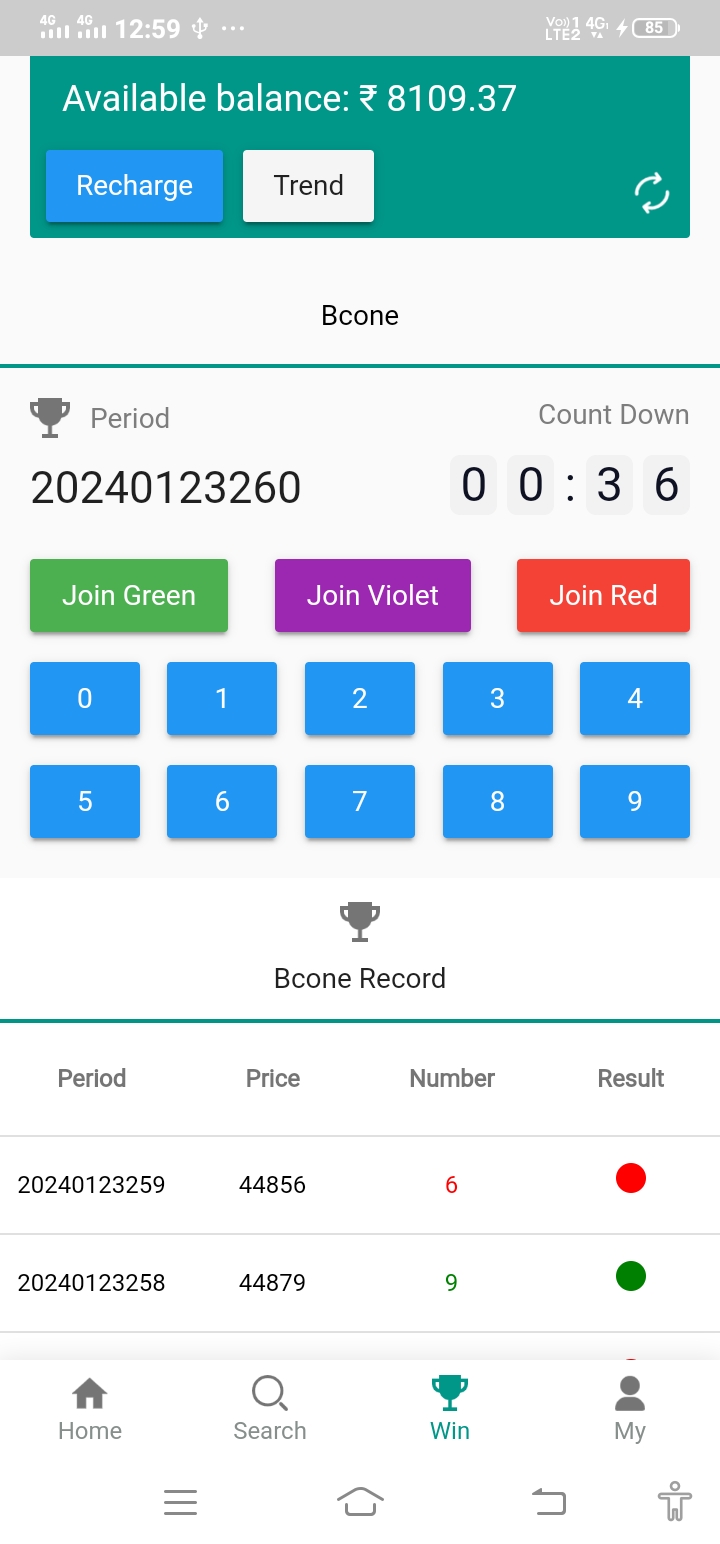Pick number 8
The height and width of the screenshot is (1544, 720).
(498, 801)
